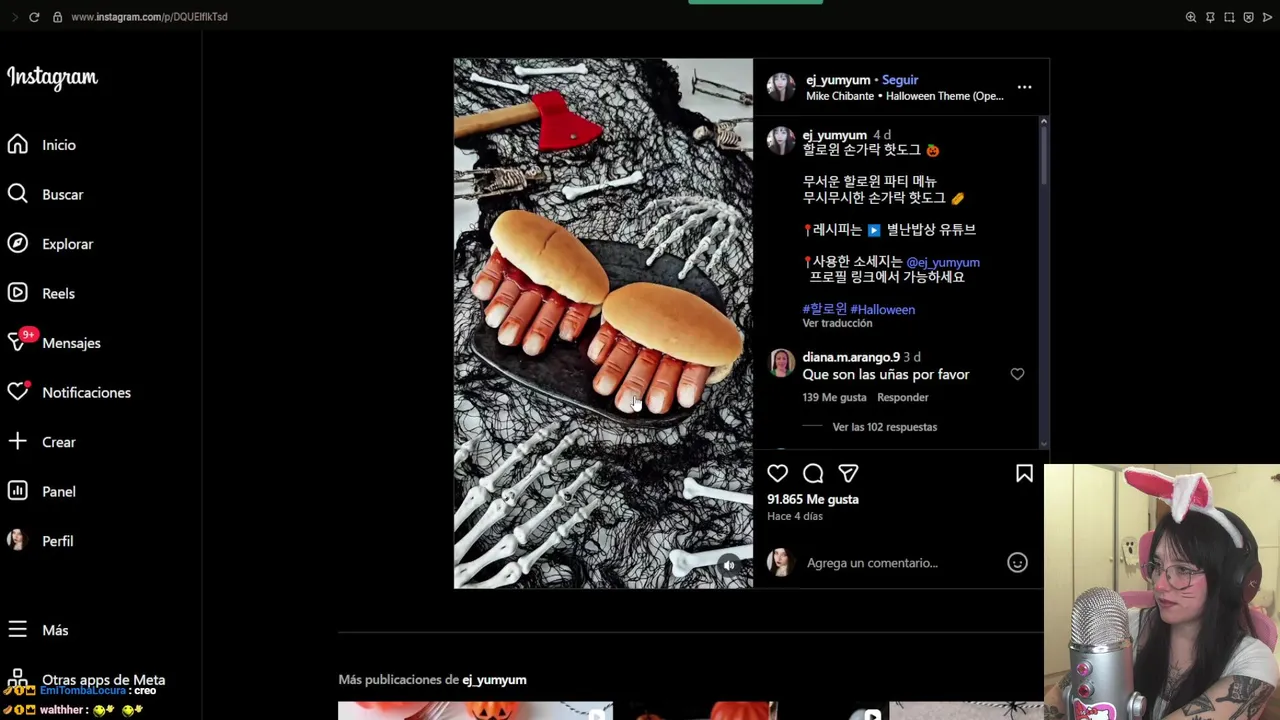
Task: View Notificaciones
Action: 86,393
